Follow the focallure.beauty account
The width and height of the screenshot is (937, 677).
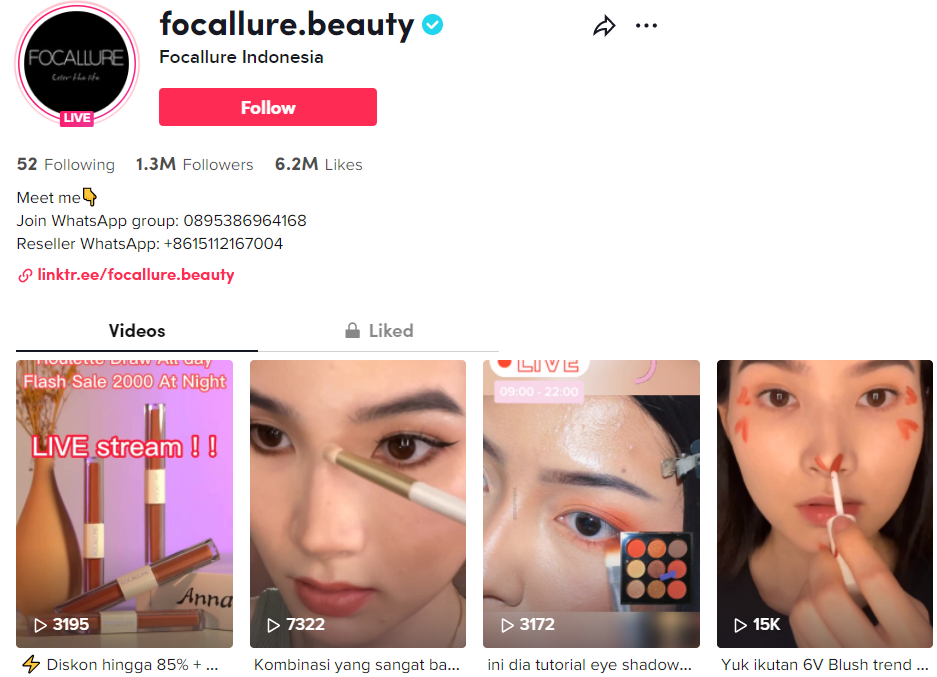[267, 107]
